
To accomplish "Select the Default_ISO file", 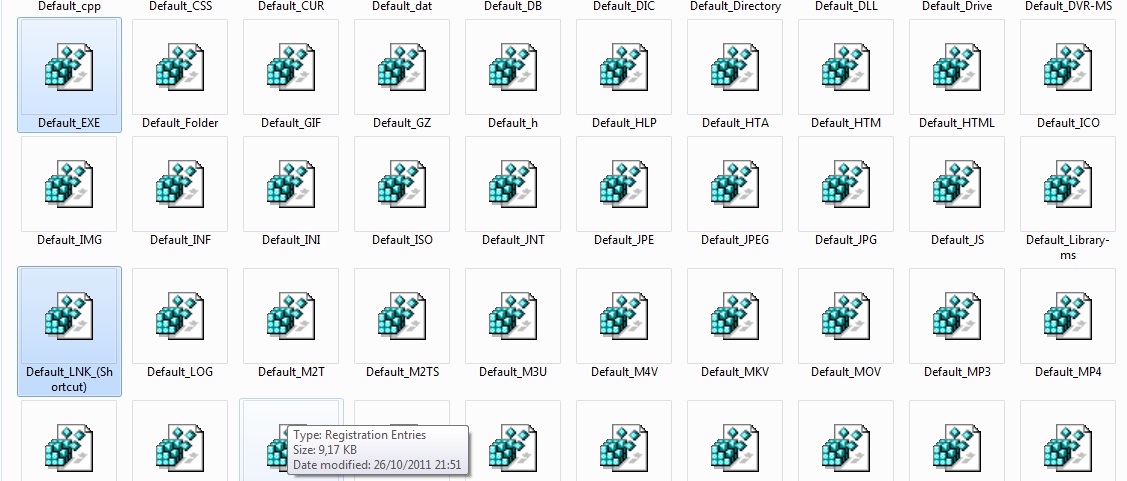I will [402, 185].
